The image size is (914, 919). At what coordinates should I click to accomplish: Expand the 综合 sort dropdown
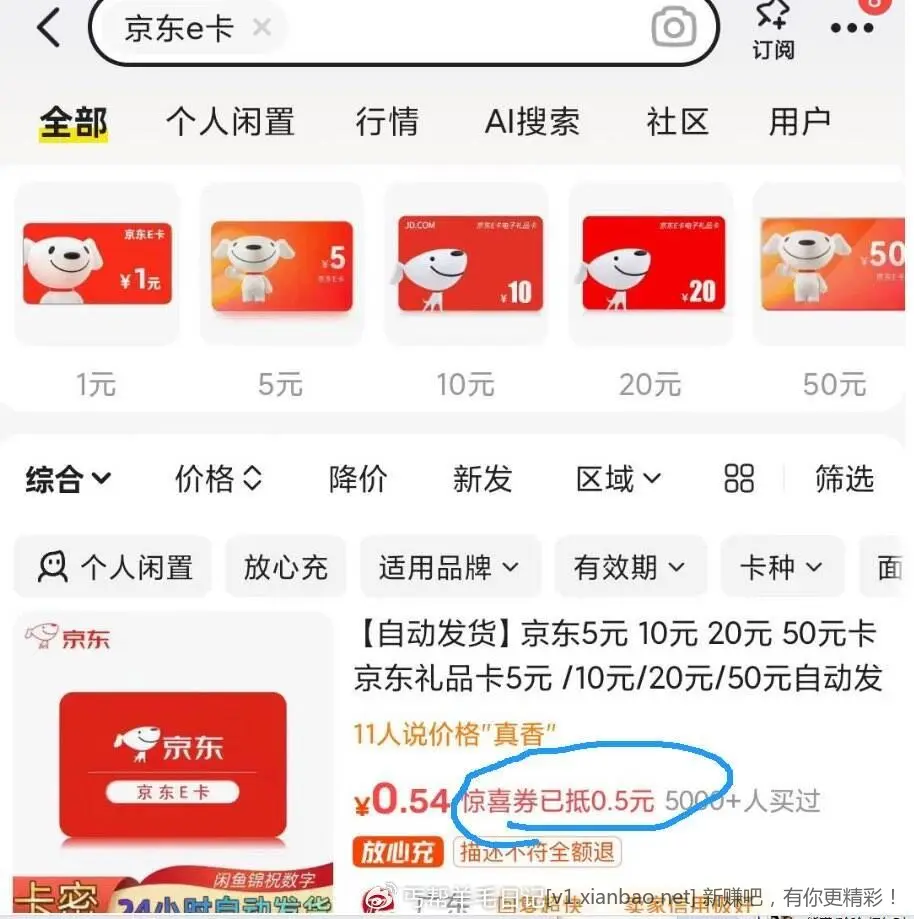[x=68, y=479]
